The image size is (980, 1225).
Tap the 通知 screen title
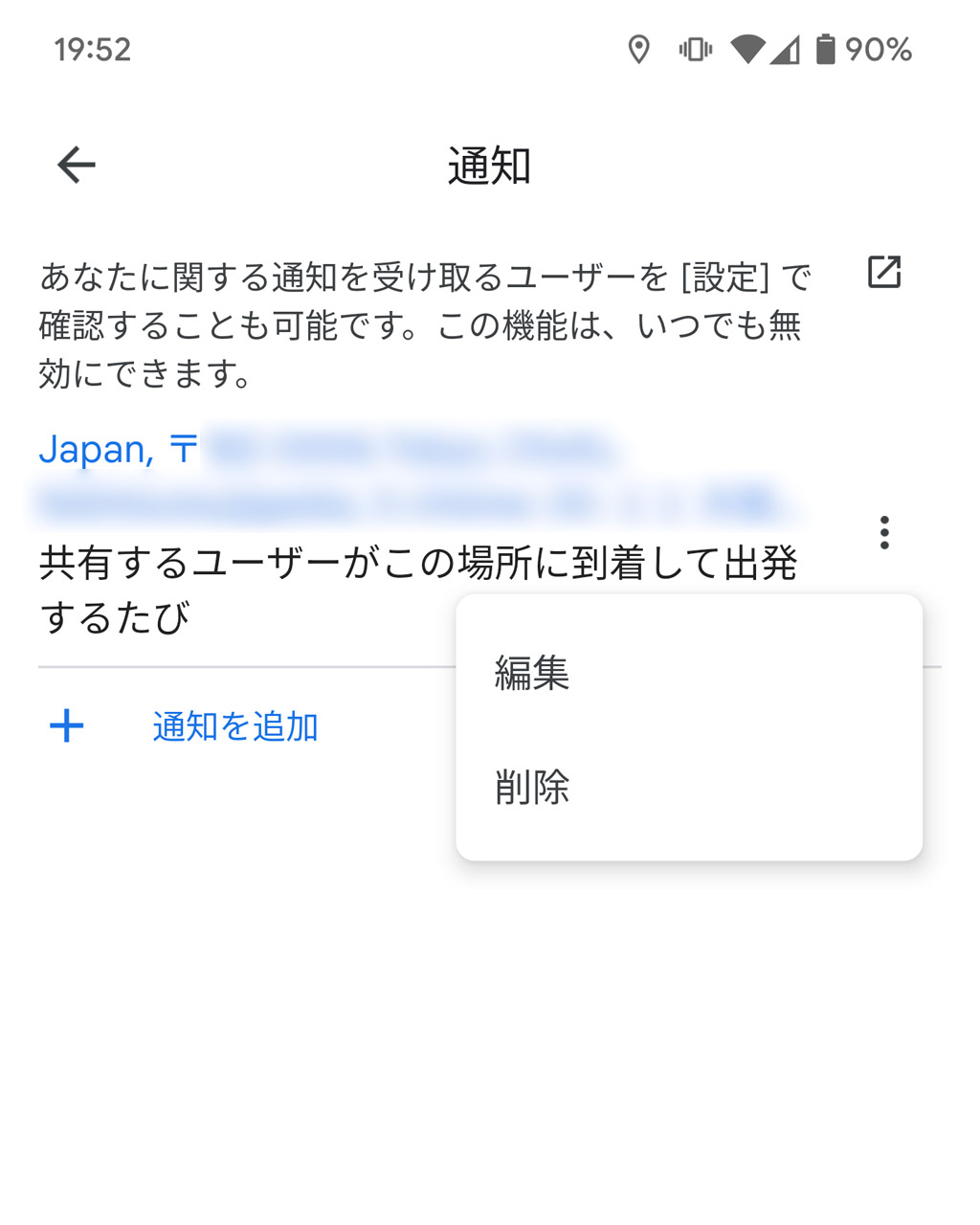tap(490, 164)
